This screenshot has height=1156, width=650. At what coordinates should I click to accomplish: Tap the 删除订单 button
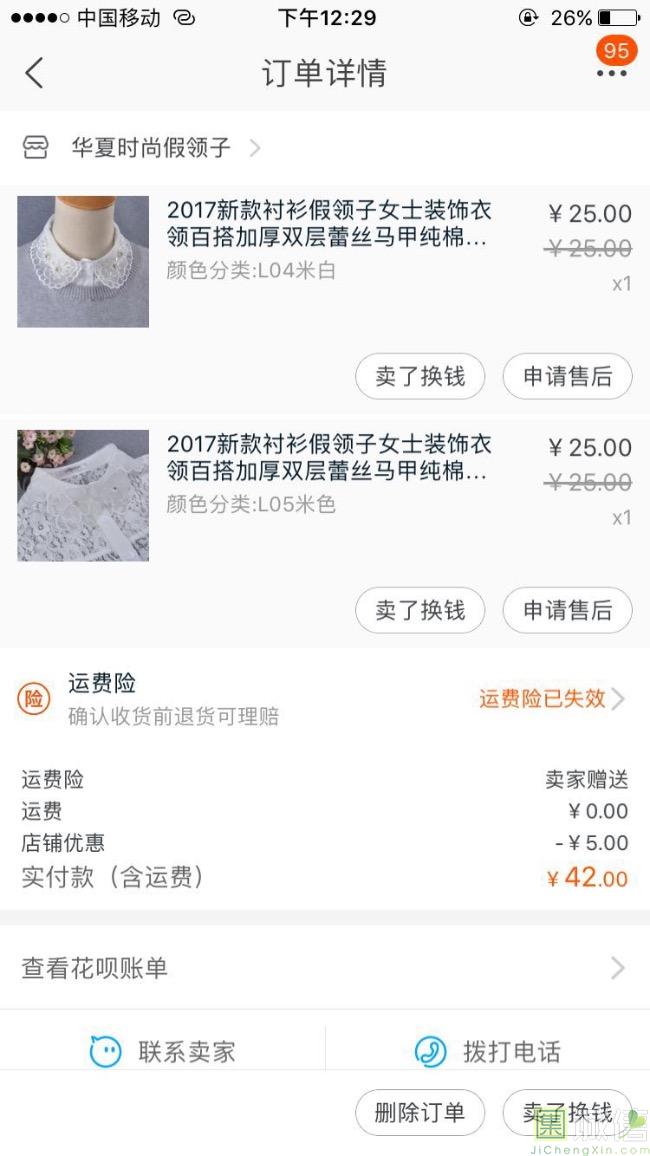tap(420, 1112)
